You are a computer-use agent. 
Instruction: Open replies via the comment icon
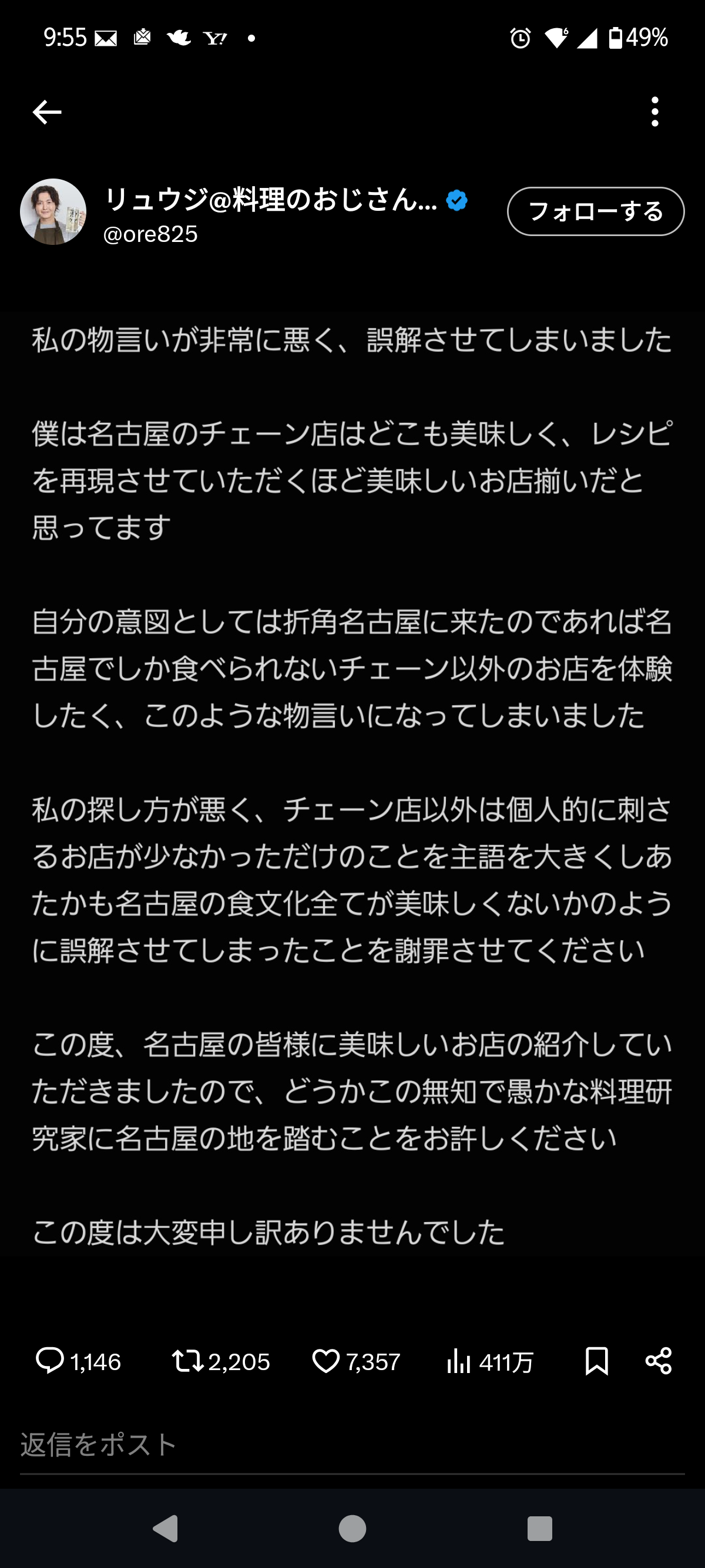[x=50, y=1361]
